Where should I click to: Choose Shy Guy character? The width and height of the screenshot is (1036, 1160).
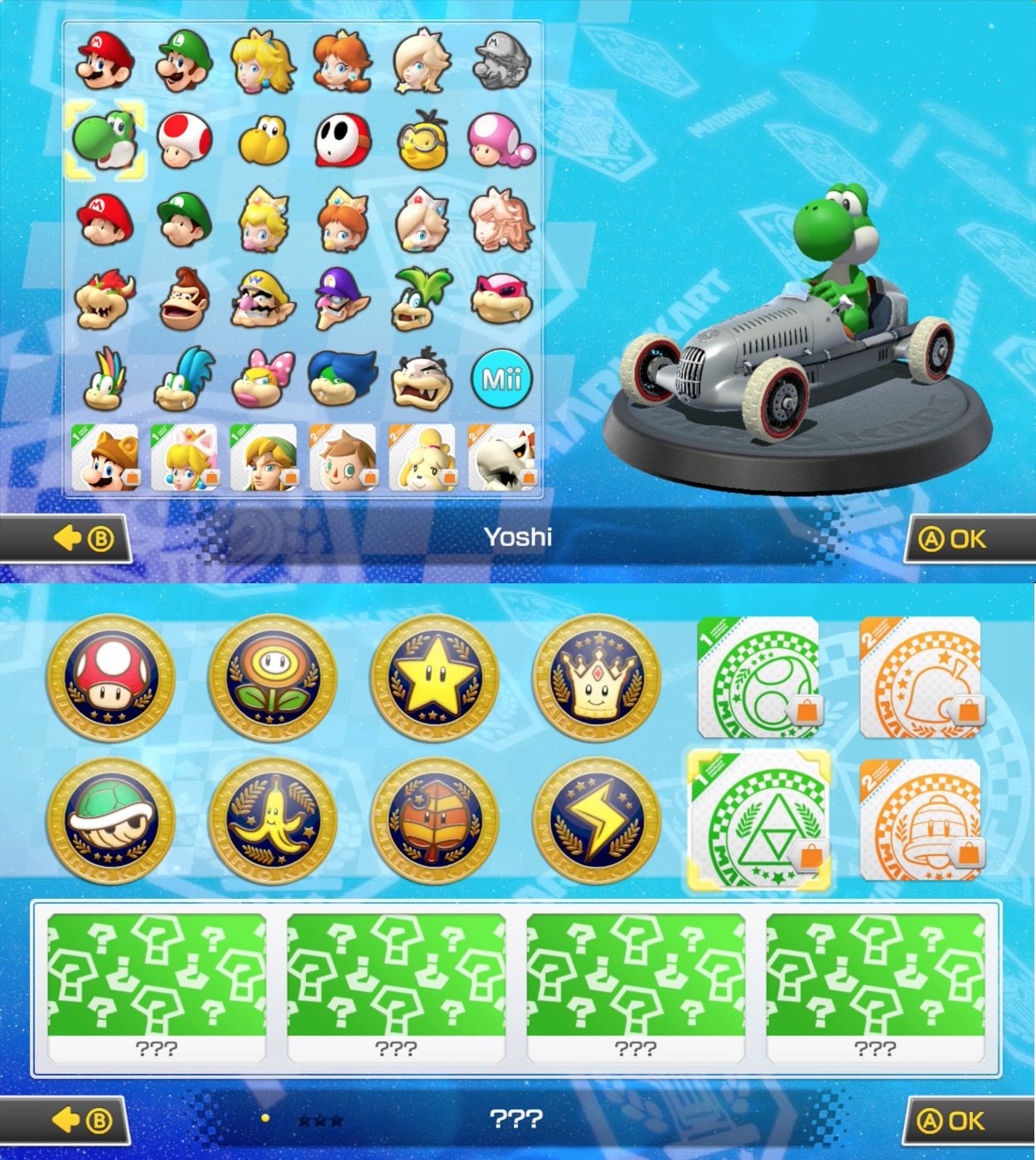pyautogui.click(x=342, y=140)
